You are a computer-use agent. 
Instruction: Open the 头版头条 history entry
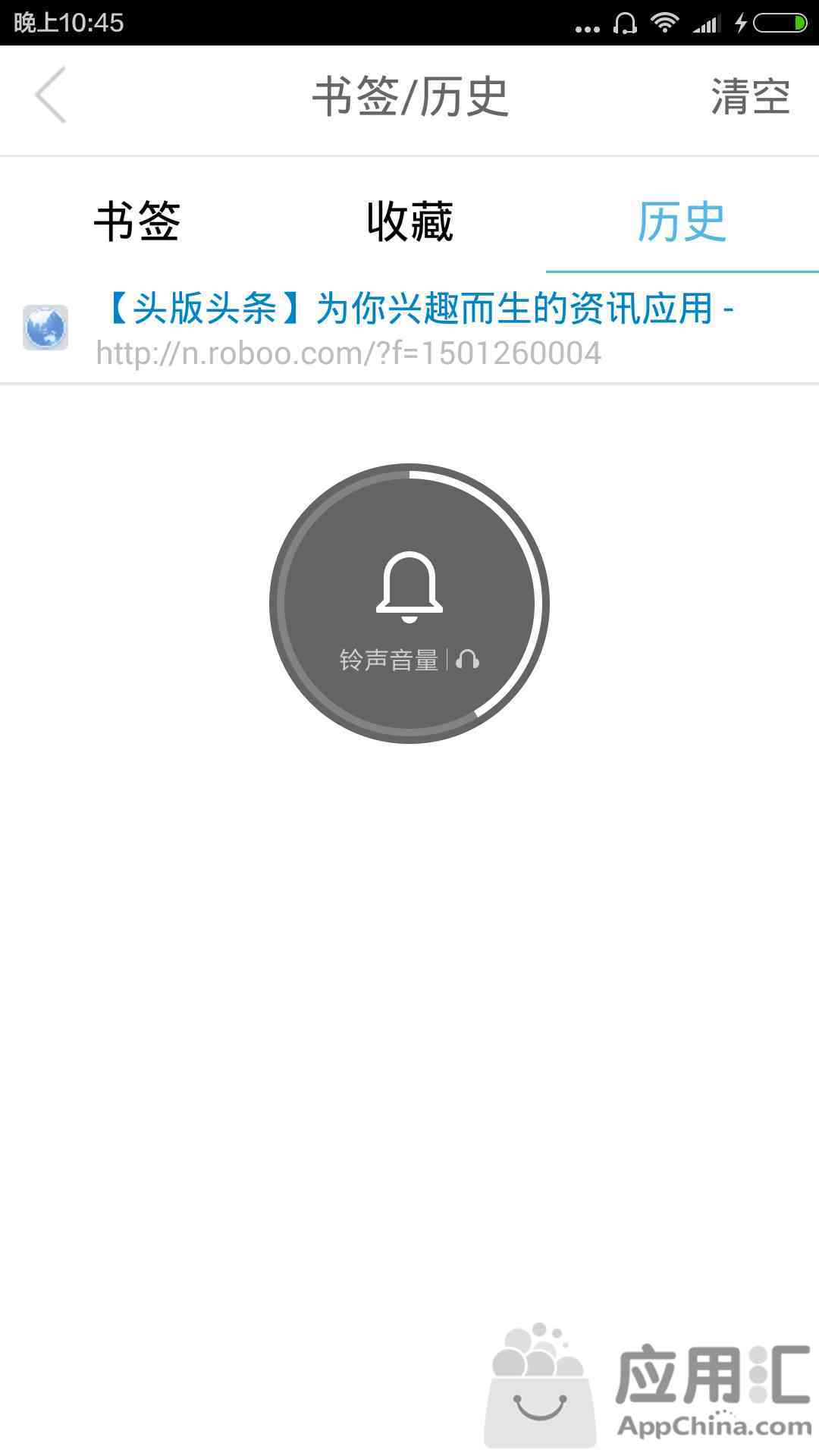[x=409, y=328]
